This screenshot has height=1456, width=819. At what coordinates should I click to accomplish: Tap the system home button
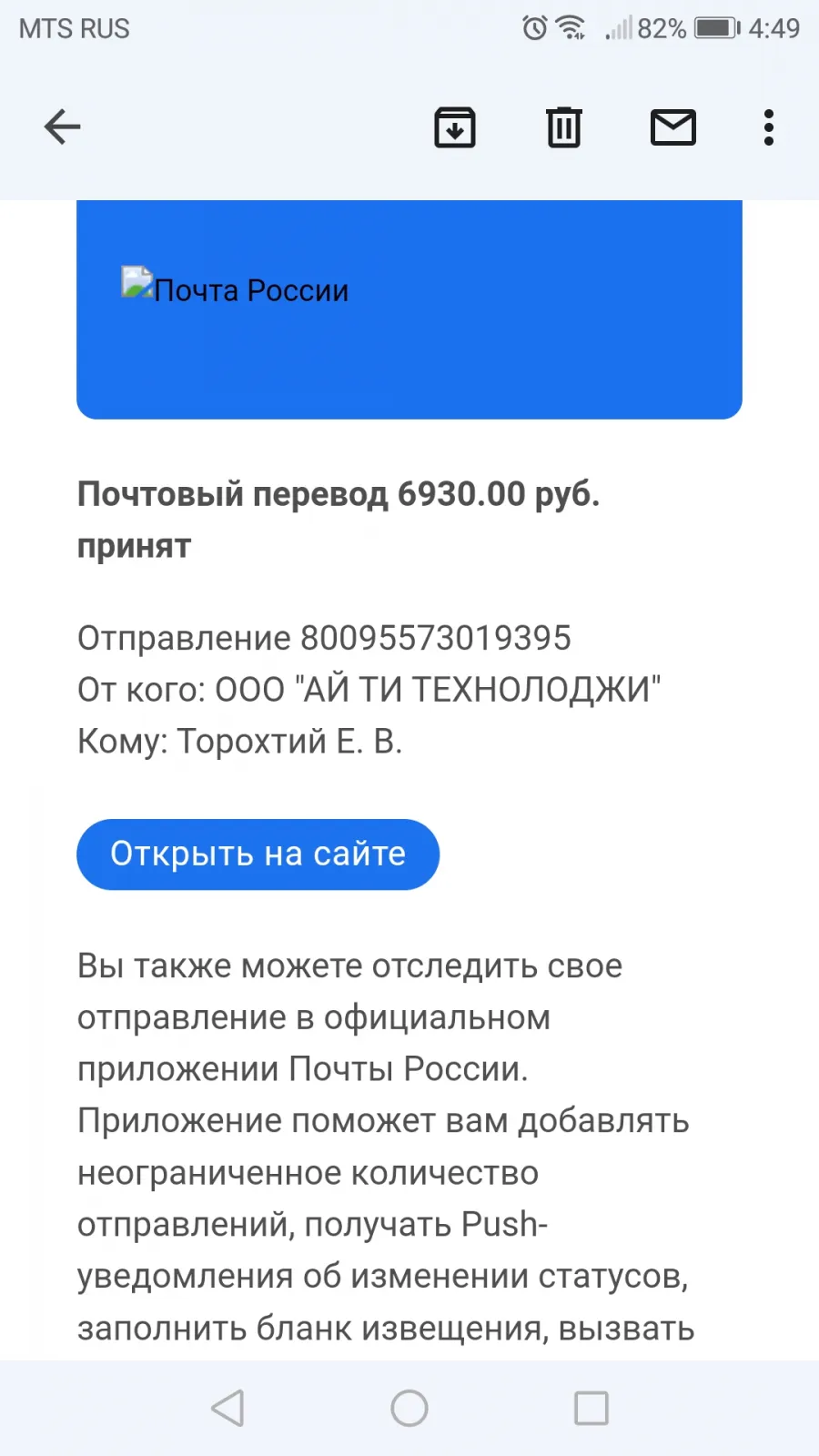[409, 1408]
